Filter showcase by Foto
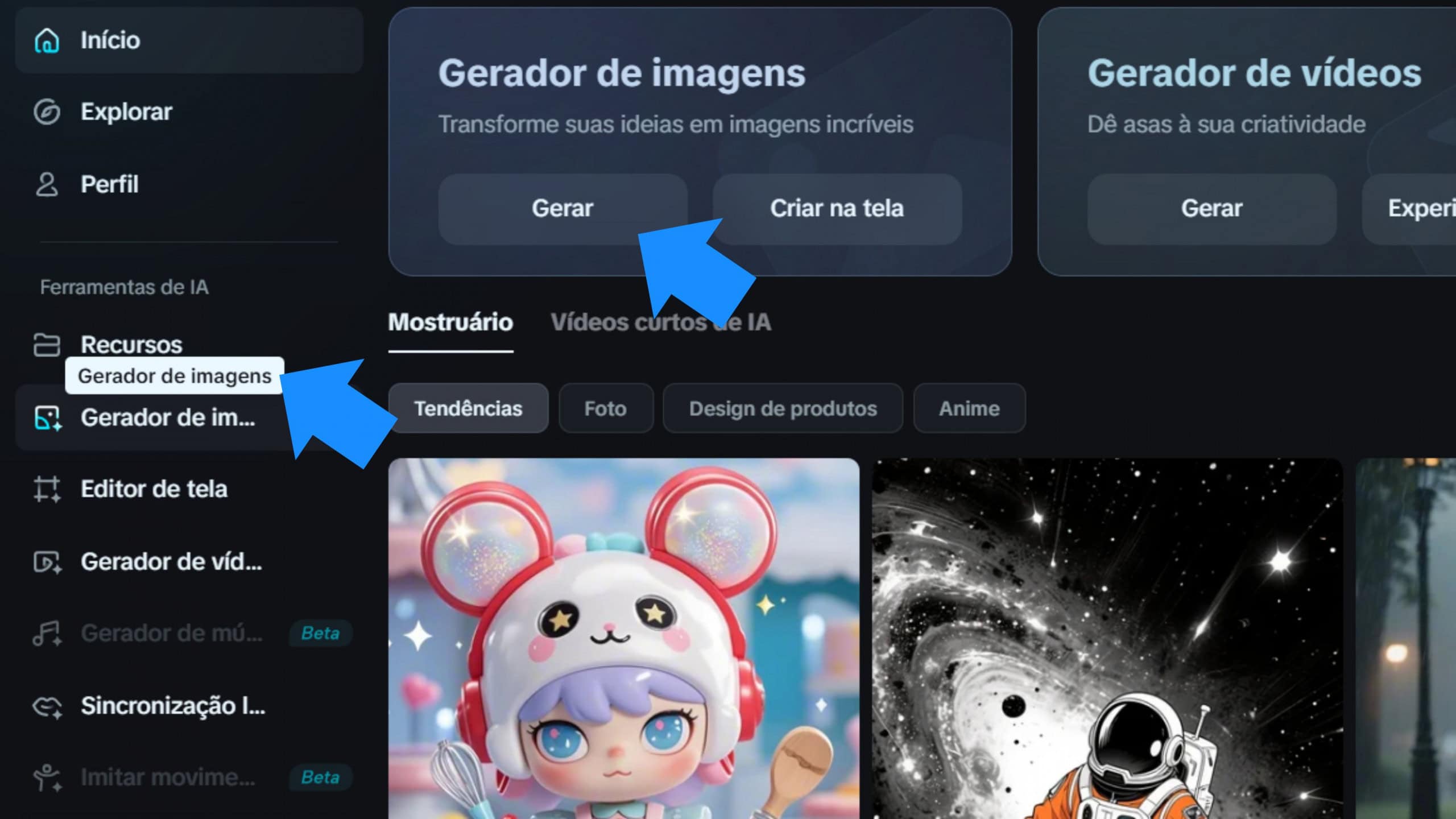 tap(605, 408)
